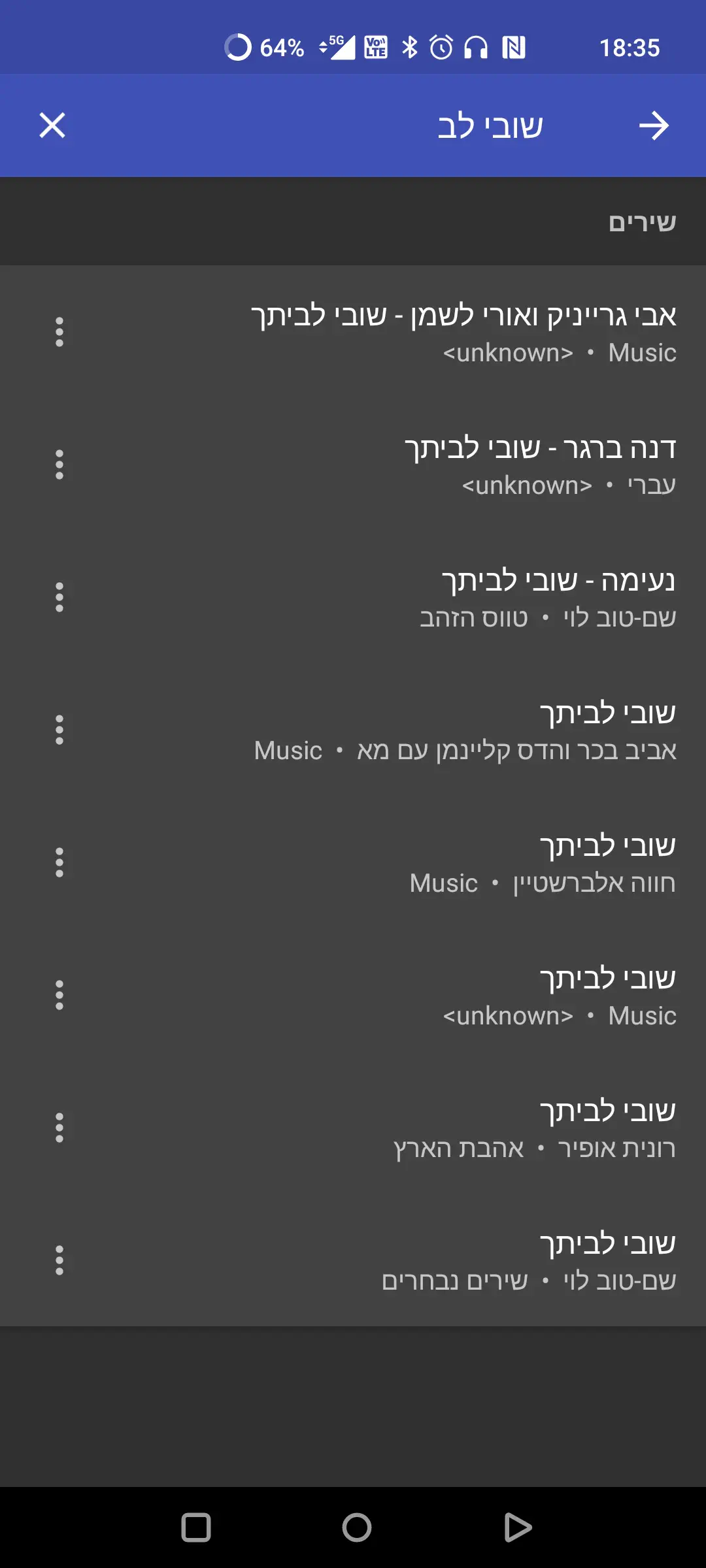Open more options for the רונית אופיר song
706x1568 pixels.
click(59, 1128)
